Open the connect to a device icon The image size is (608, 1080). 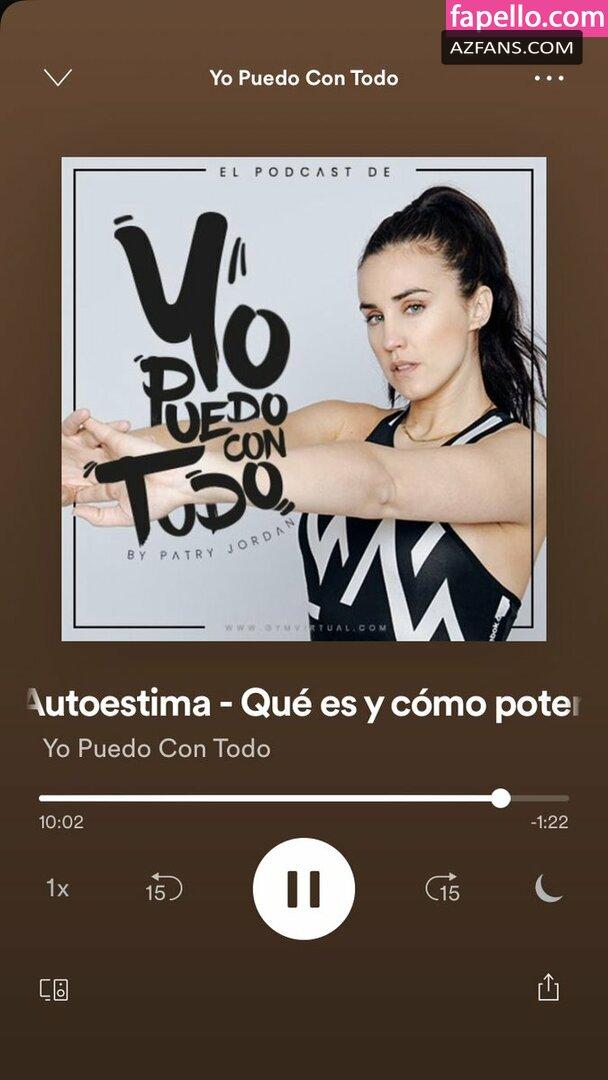point(54,990)
